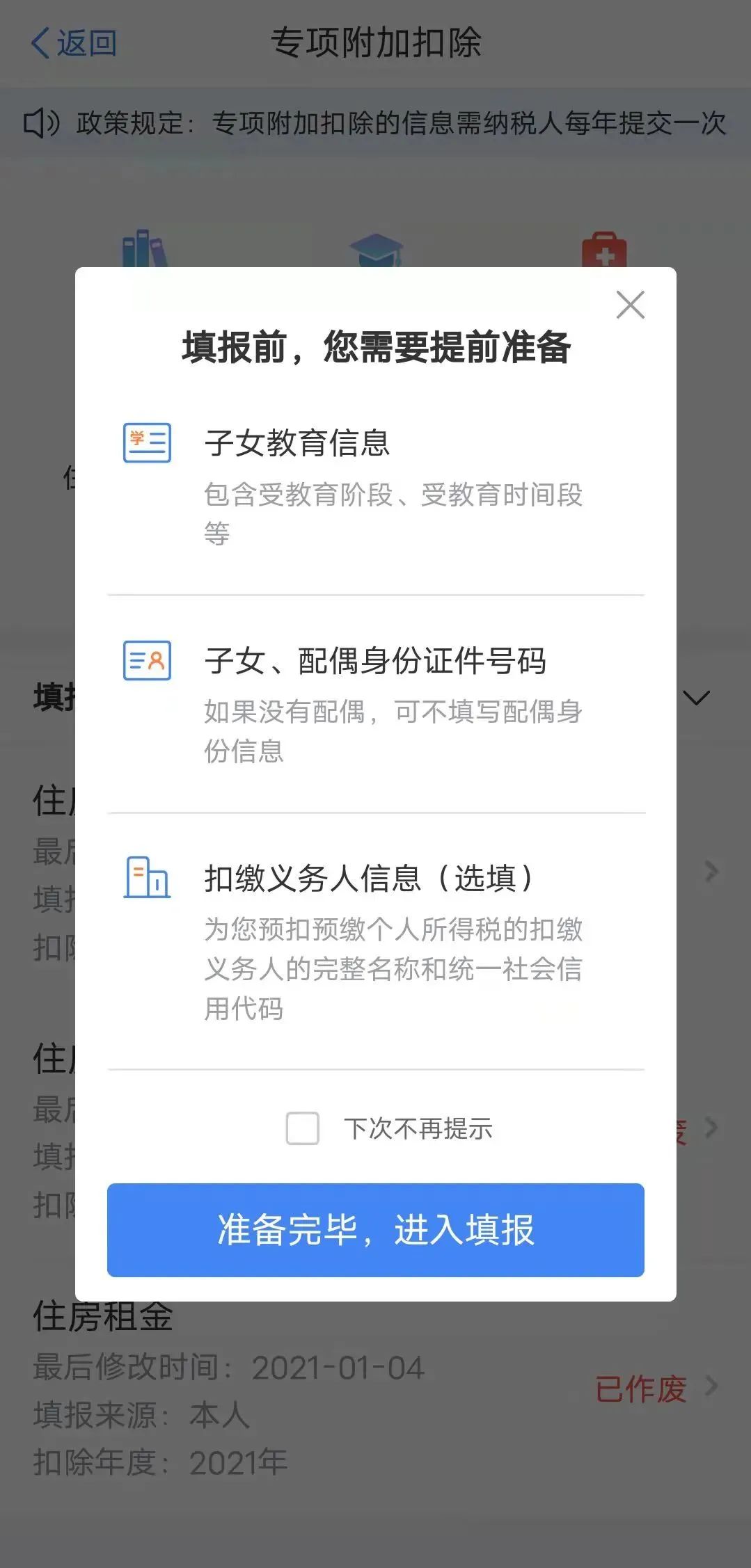Click the red medical kit icon
The width and height of the screenshot is (751, 1568).
point(604,254)
